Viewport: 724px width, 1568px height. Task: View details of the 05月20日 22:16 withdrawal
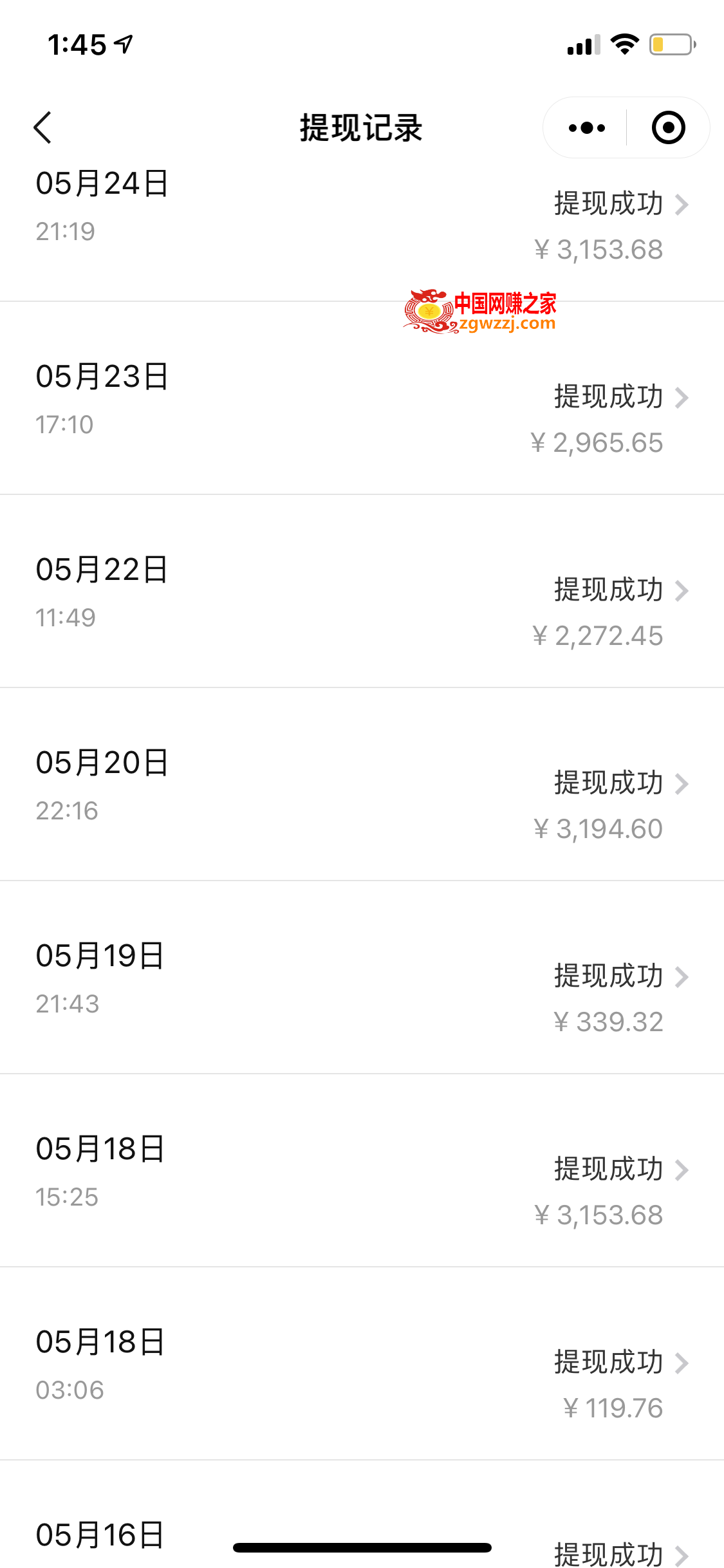point(362,785)
